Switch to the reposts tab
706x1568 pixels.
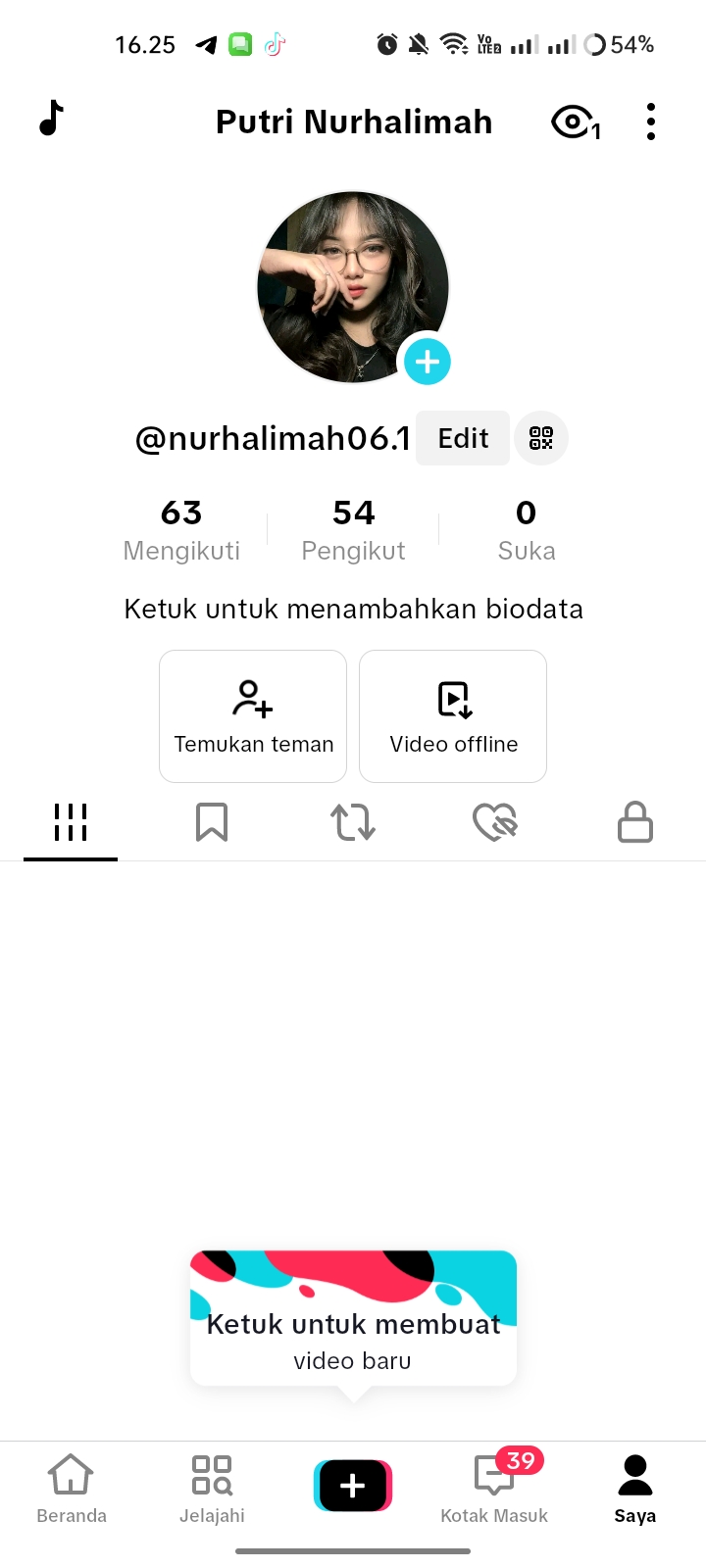click(353, 822)
